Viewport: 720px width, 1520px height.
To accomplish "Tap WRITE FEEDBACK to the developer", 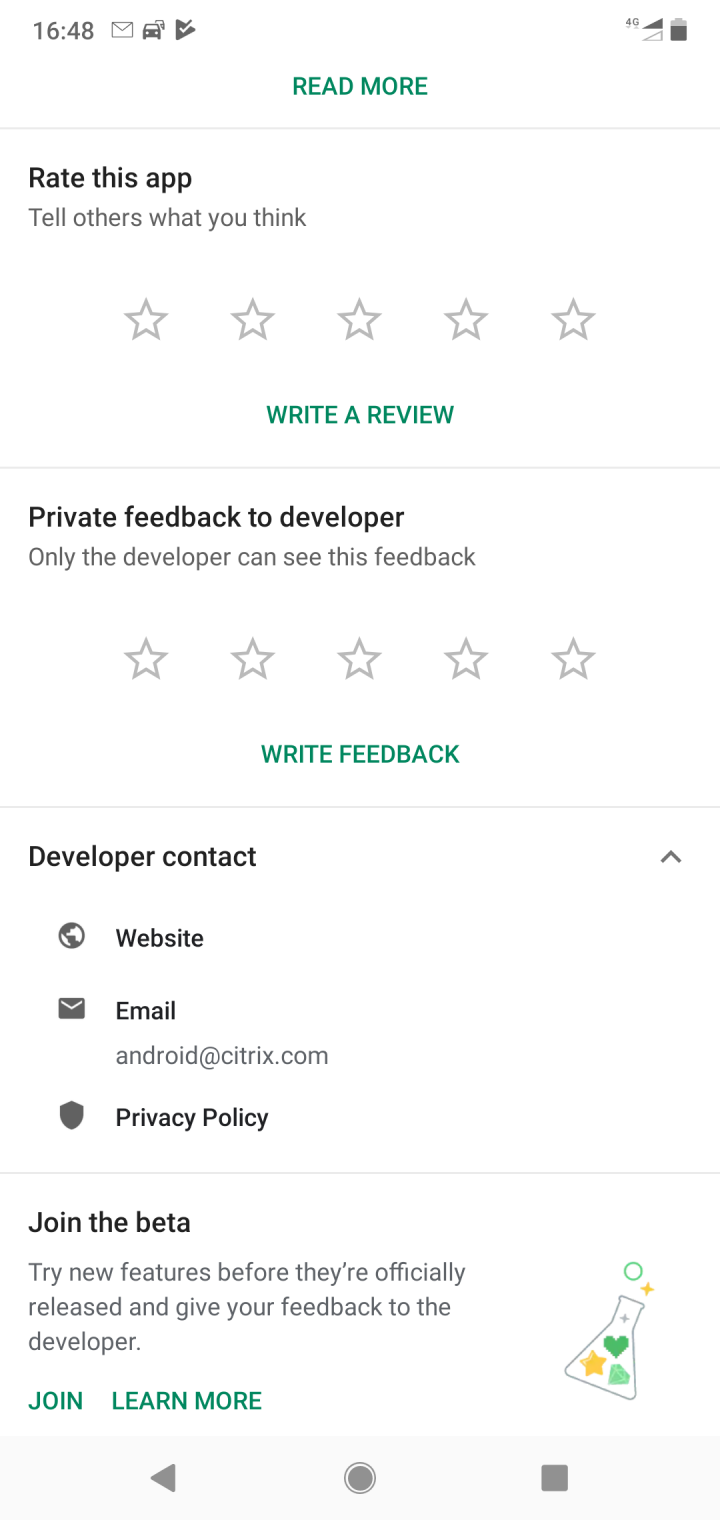I will pyautogui.click(x=360, y=754).
